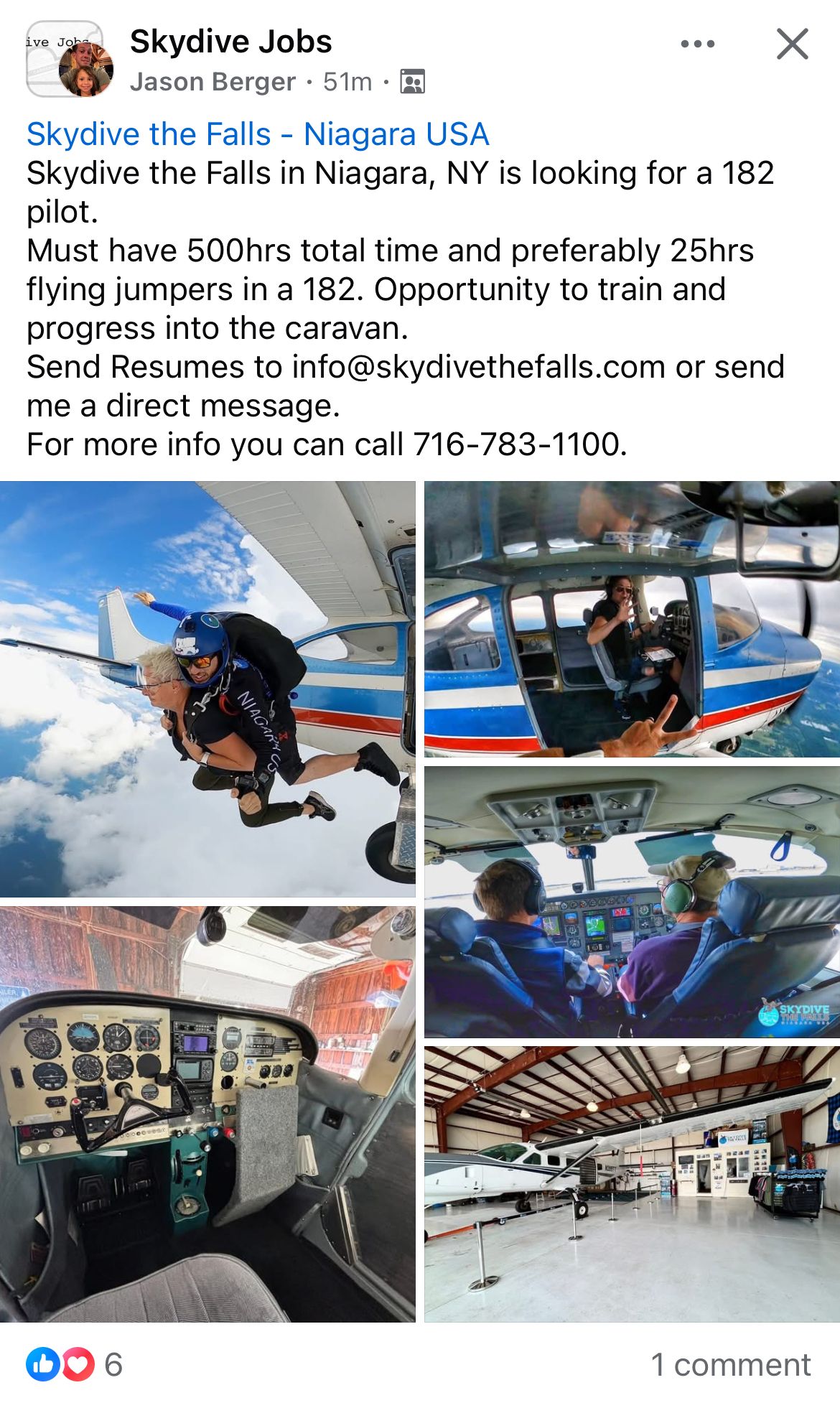Image resolution: width=840 pixels, height=1403 pixels.
Task: View Jason Berger's profile
Action: click(213, 82)
